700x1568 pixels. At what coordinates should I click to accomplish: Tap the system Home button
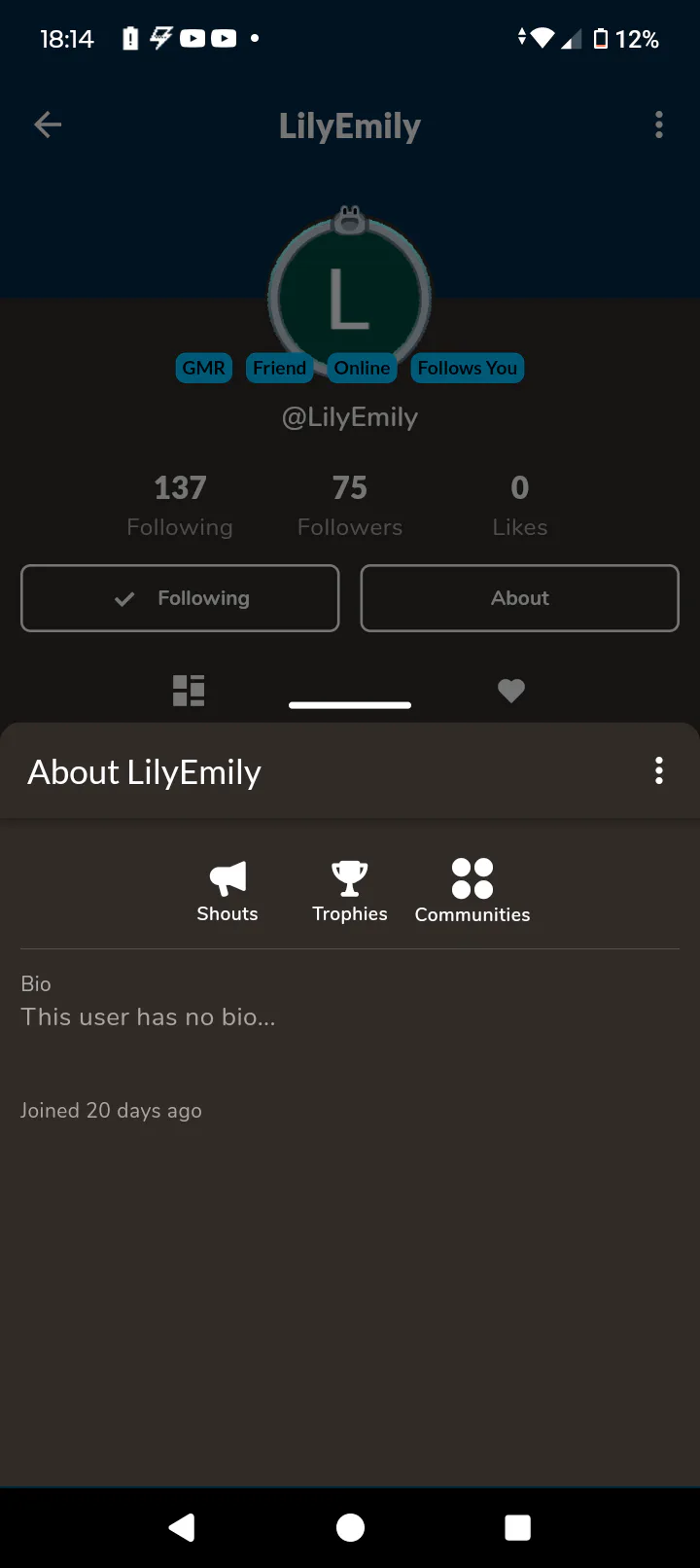(x=350, y=1528)
